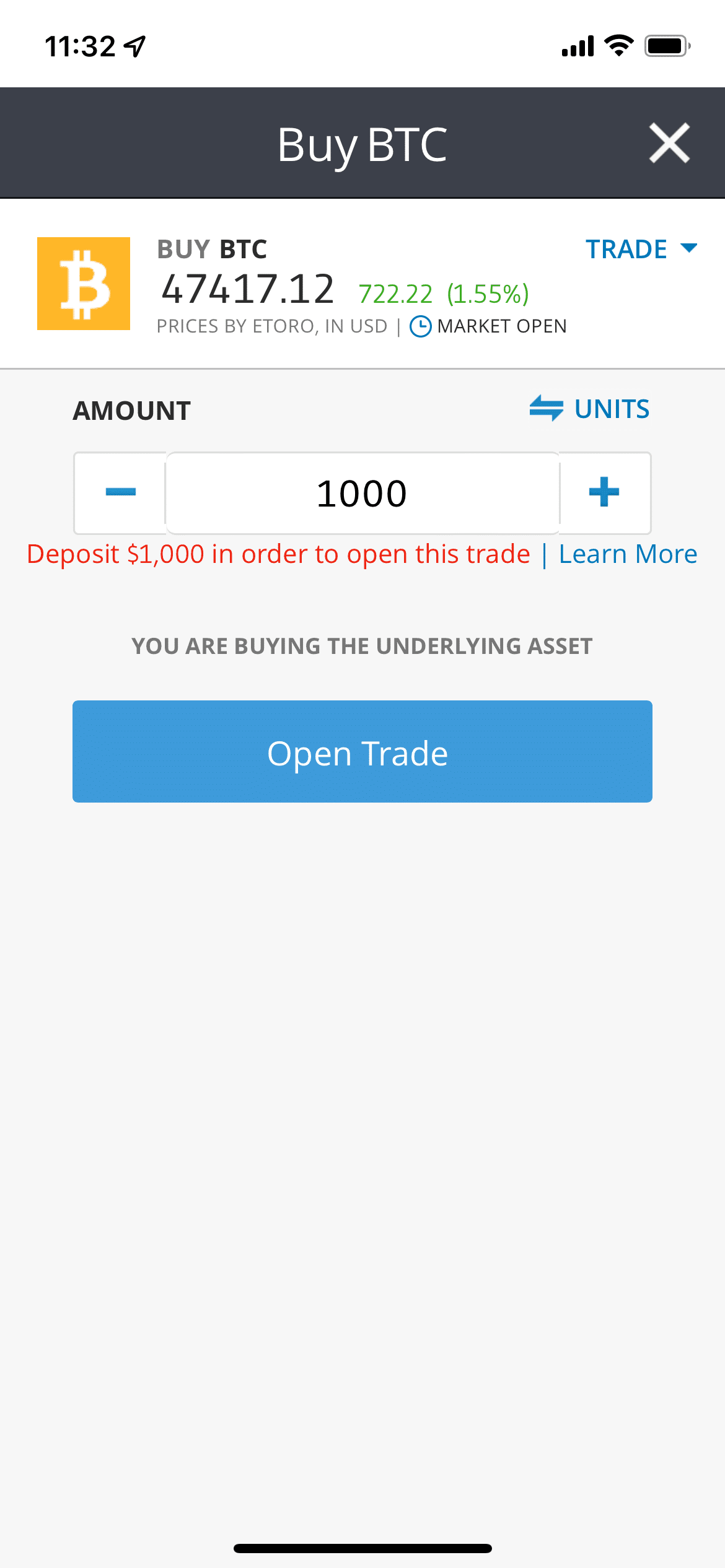The width and height of the screenshot is (725, 1568).
Task: Close the Buy BTC screen
Action: [x=669, y=143]
